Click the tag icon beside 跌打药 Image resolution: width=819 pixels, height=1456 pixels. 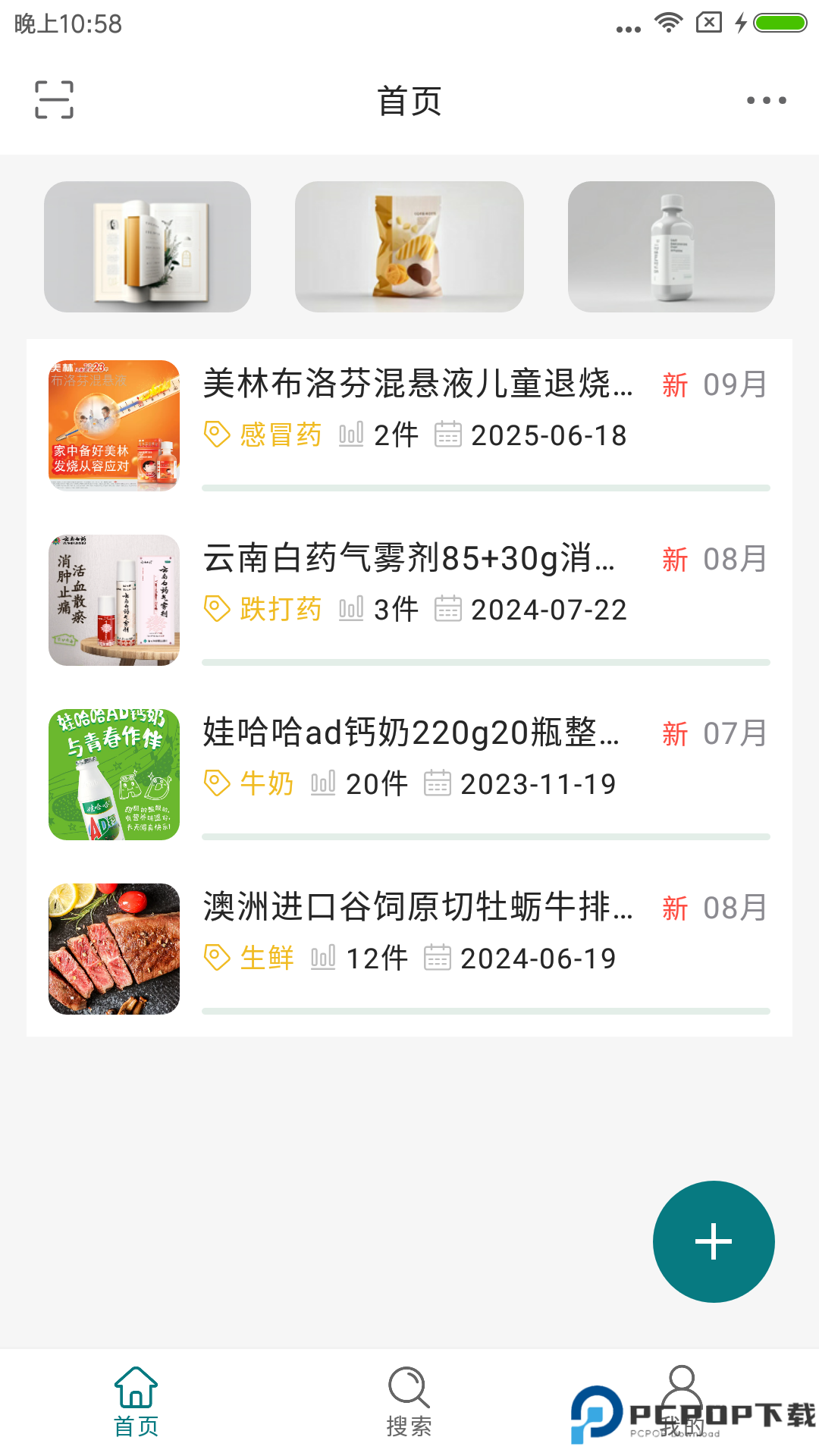pyautogui.click(x=215, y=608)
